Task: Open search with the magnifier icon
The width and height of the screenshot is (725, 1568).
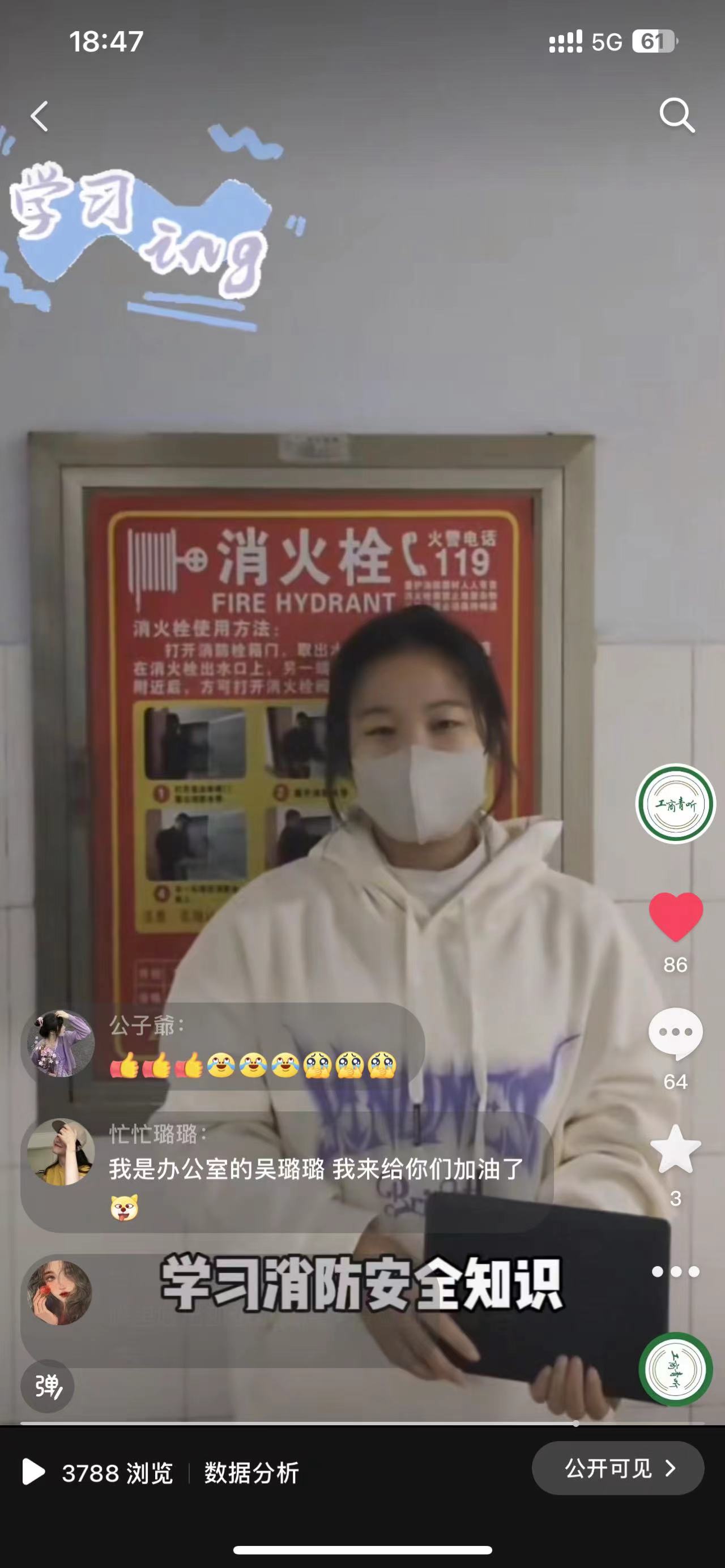Action: tap(676, 115)
